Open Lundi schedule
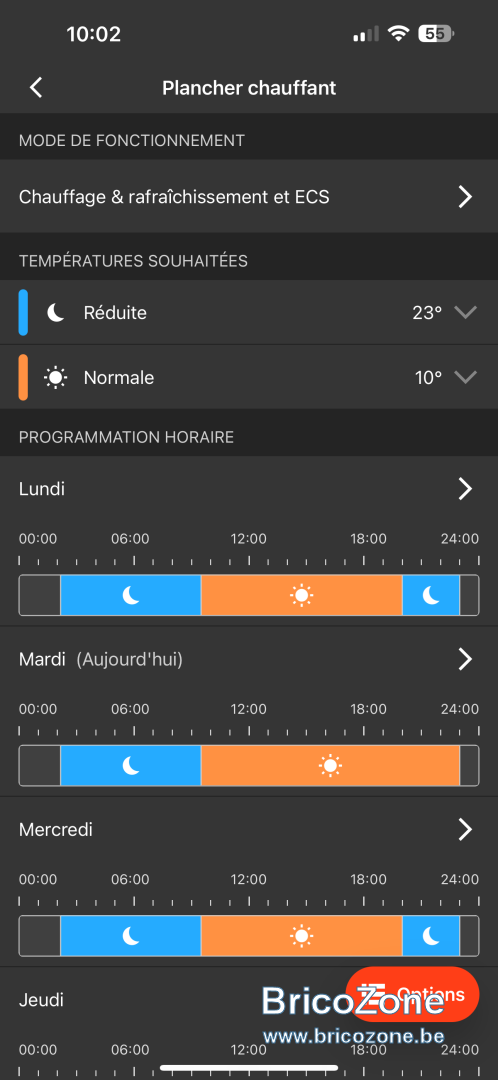 click(249, 489)
